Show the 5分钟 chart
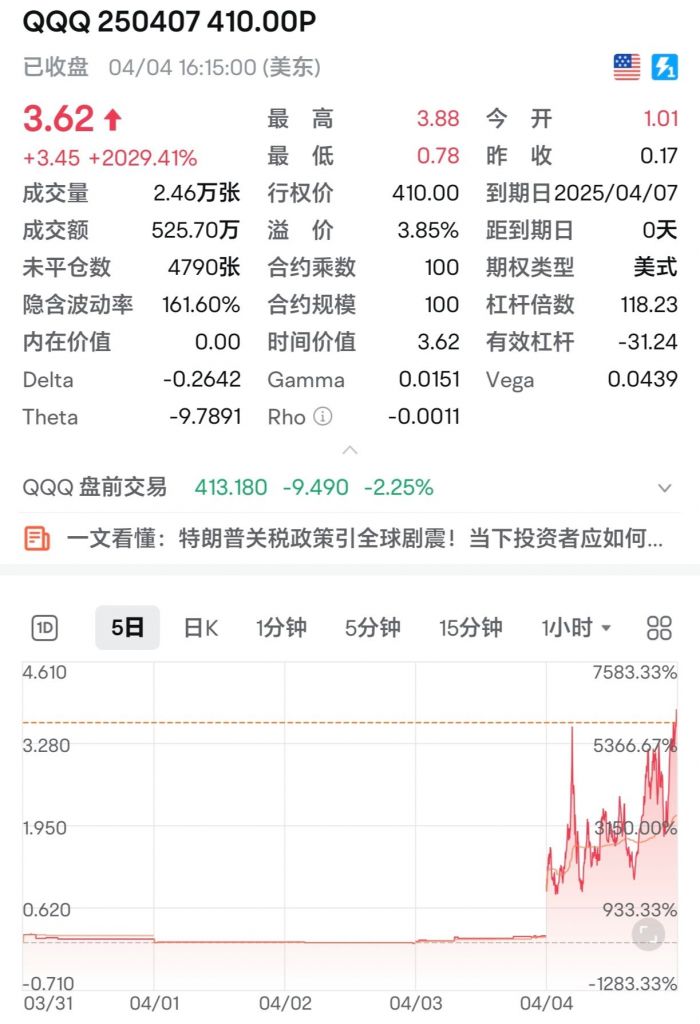700x1024 pixels. coord(372,628)
